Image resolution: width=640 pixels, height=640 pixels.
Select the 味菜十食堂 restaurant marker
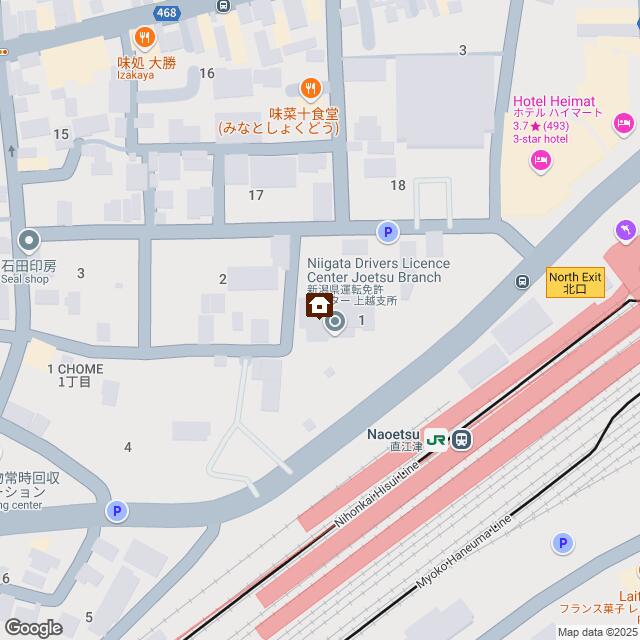[311, 89]
